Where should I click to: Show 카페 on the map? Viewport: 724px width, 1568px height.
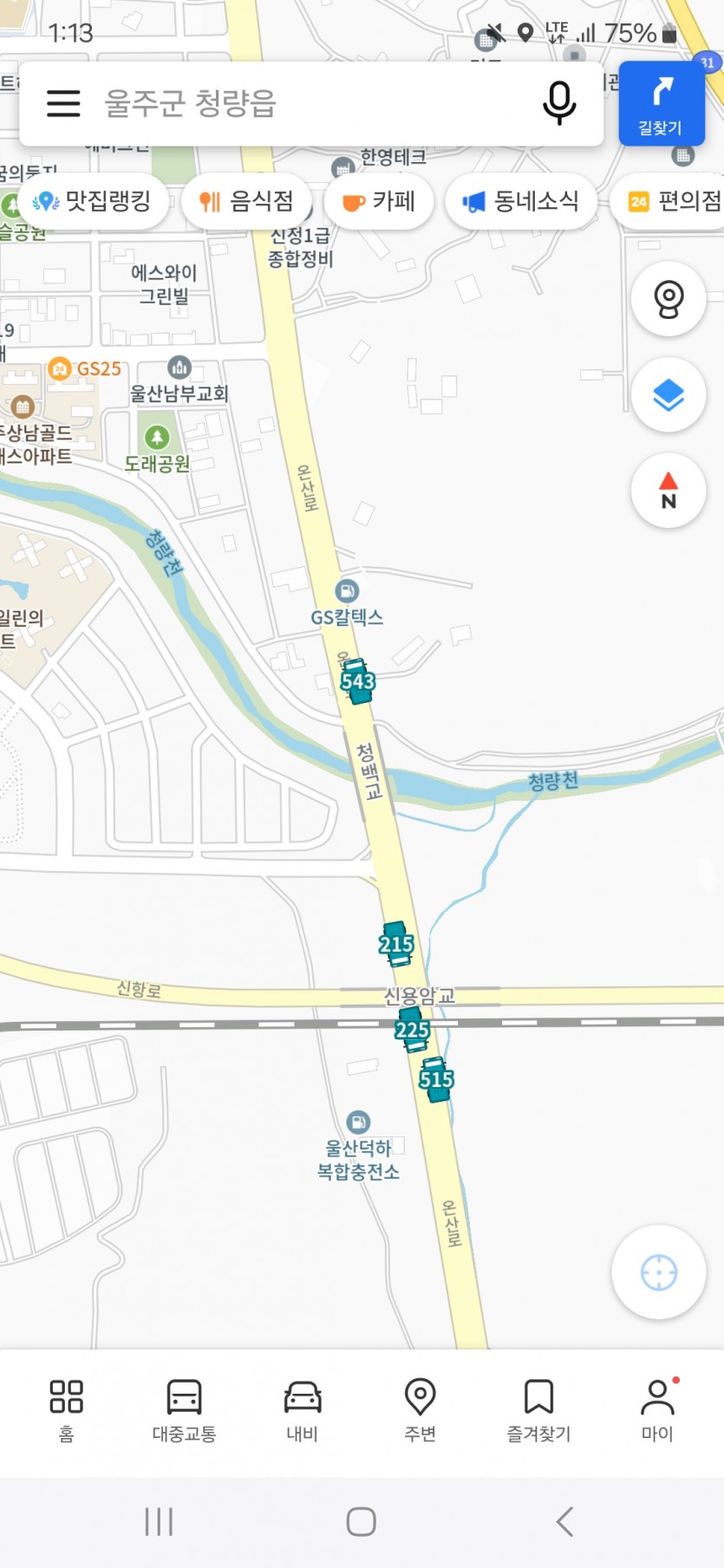click(379, 202)
